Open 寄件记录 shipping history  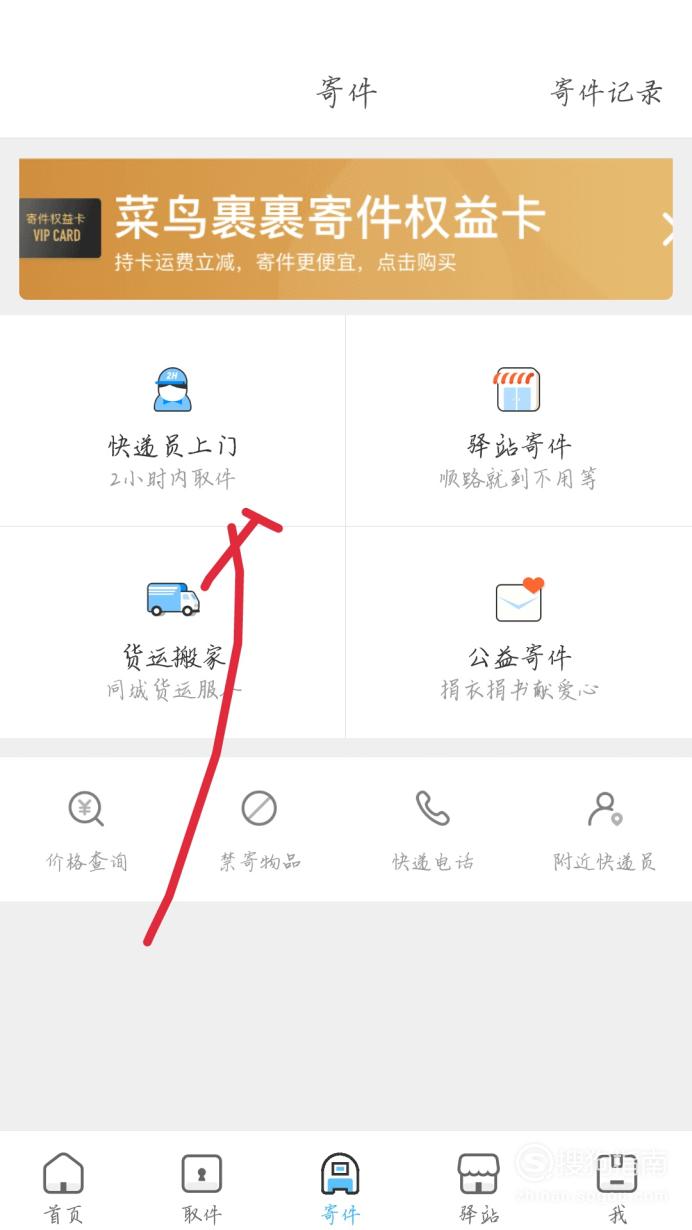click(x=607, y=93)
